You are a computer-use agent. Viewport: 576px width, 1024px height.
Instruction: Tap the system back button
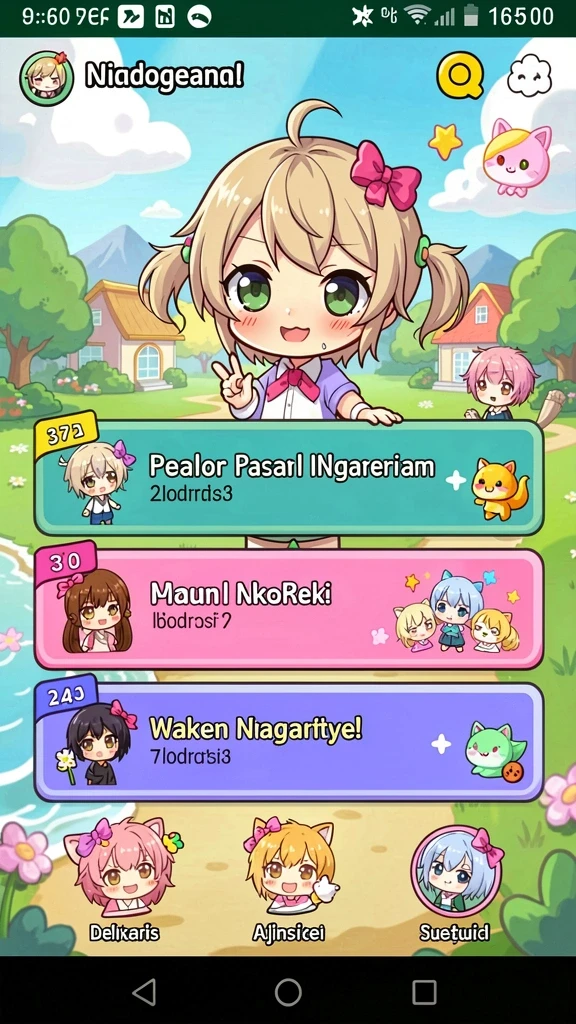coord(144,992)
